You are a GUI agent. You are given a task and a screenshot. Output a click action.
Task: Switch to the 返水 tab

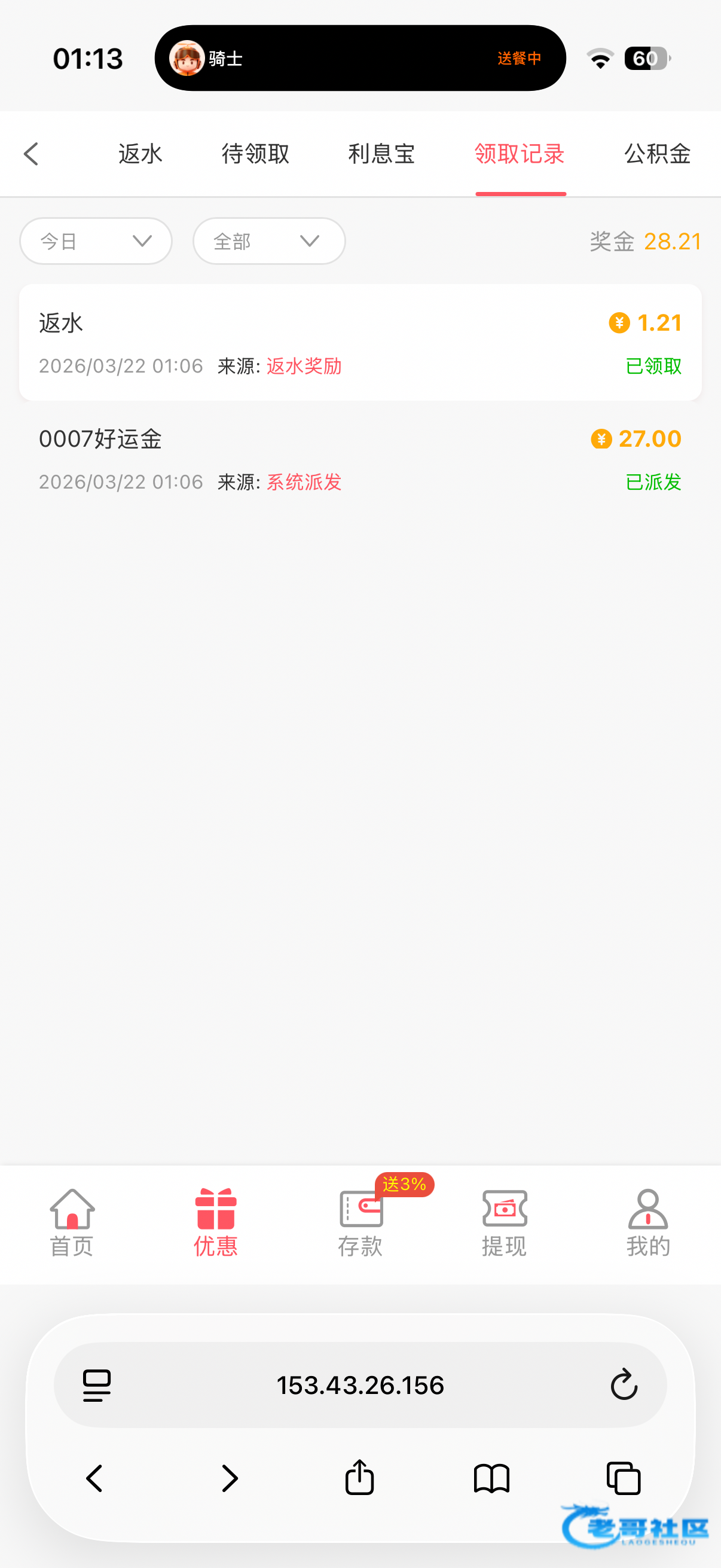pos(140,154)
